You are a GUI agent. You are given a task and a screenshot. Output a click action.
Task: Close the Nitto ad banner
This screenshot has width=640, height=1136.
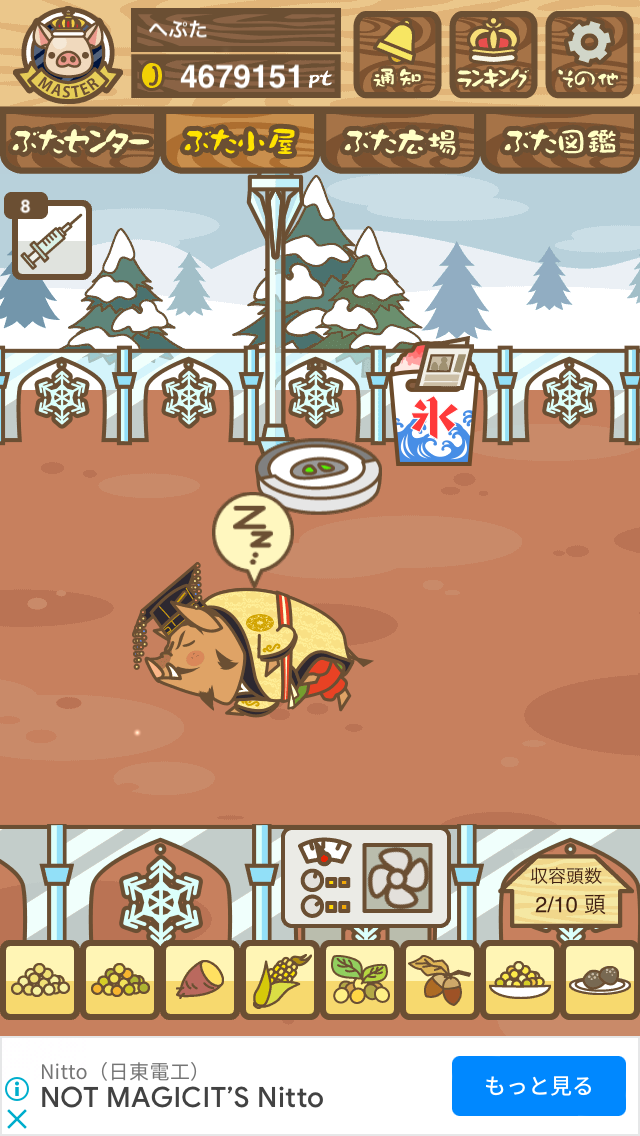(17, 1118)
